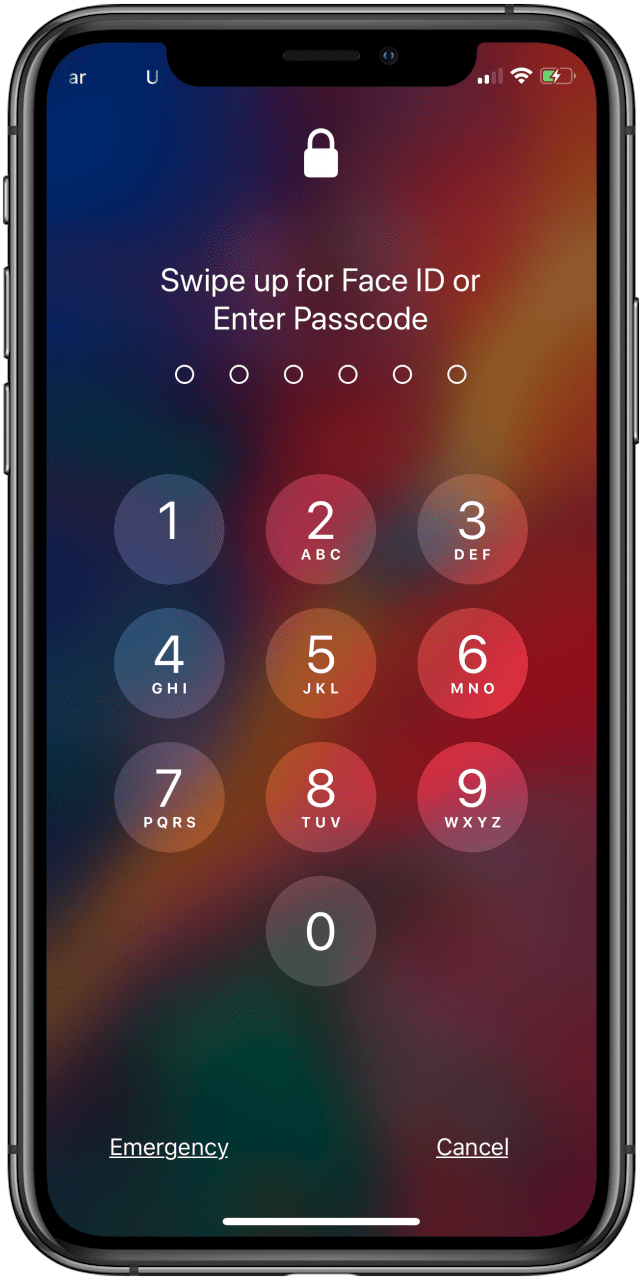Enter digit 6 MNO
Screen dimensions: 642x1280
(472, 663)
